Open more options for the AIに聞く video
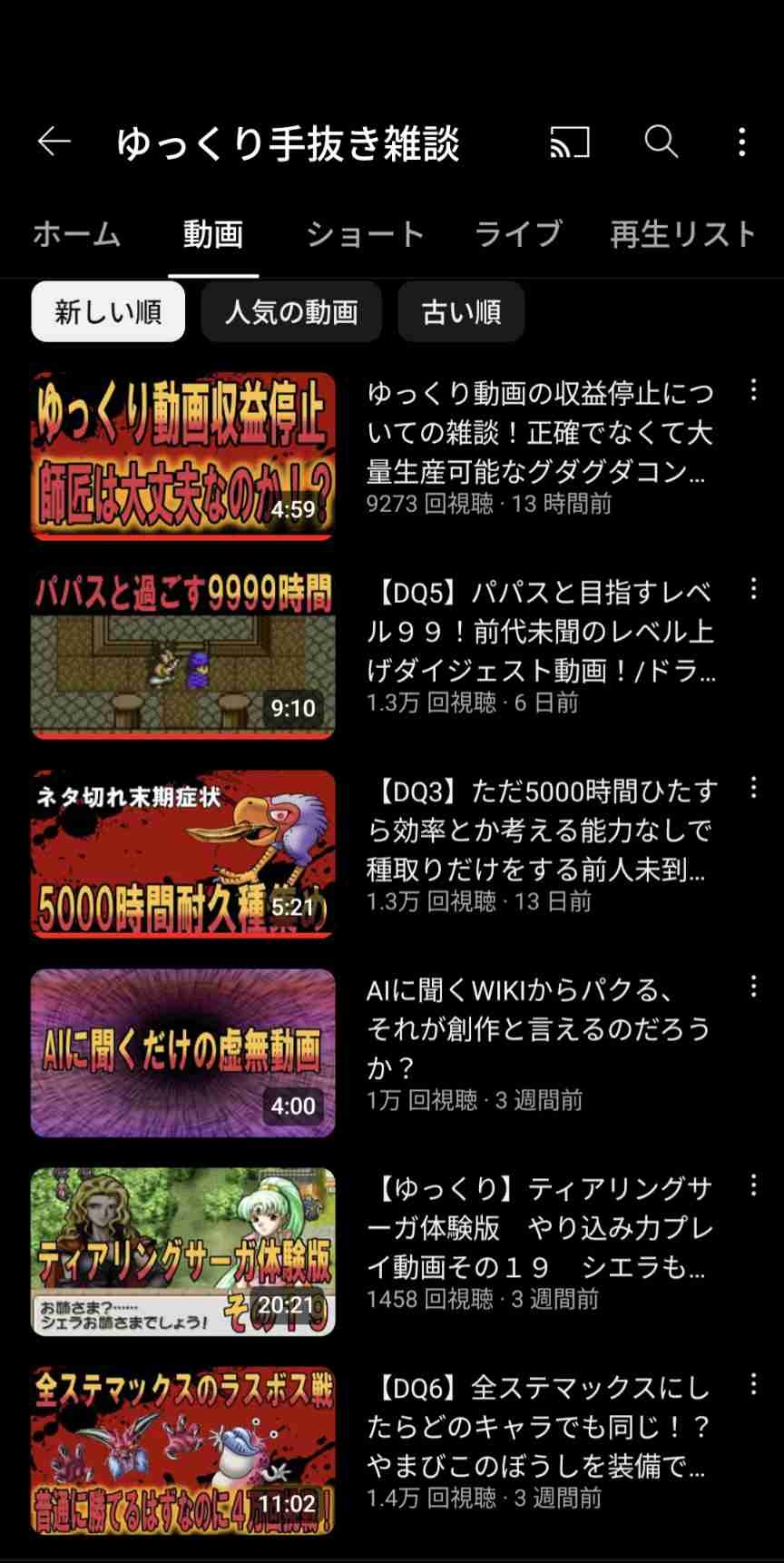This screenshot has height=1563, width=784. (x=753, y=987)
